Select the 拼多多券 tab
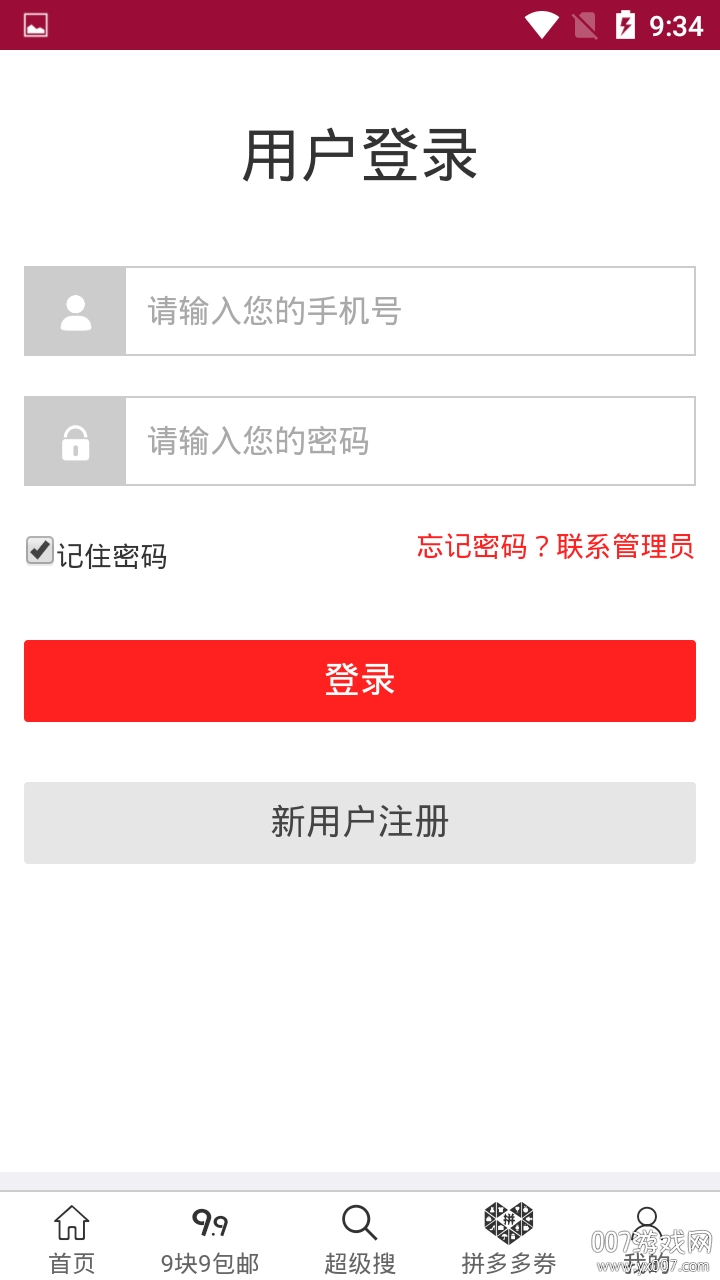This screenshot has width=720, height=1280. (x=508, y=1240)
